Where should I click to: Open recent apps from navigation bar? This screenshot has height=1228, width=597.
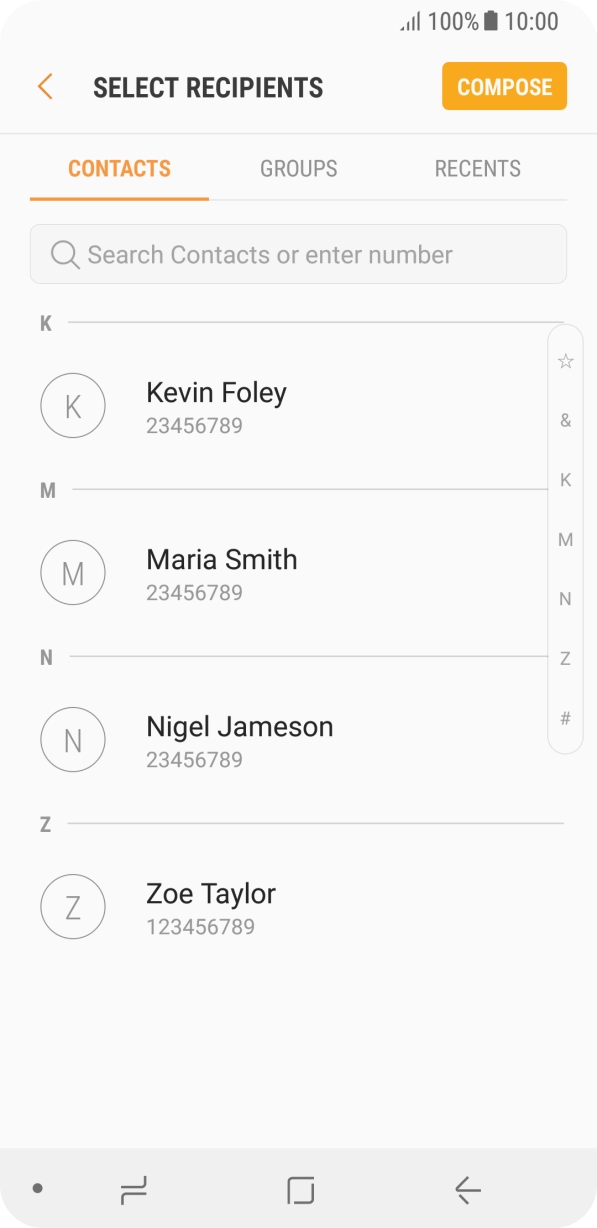(x=133, y=1189)
